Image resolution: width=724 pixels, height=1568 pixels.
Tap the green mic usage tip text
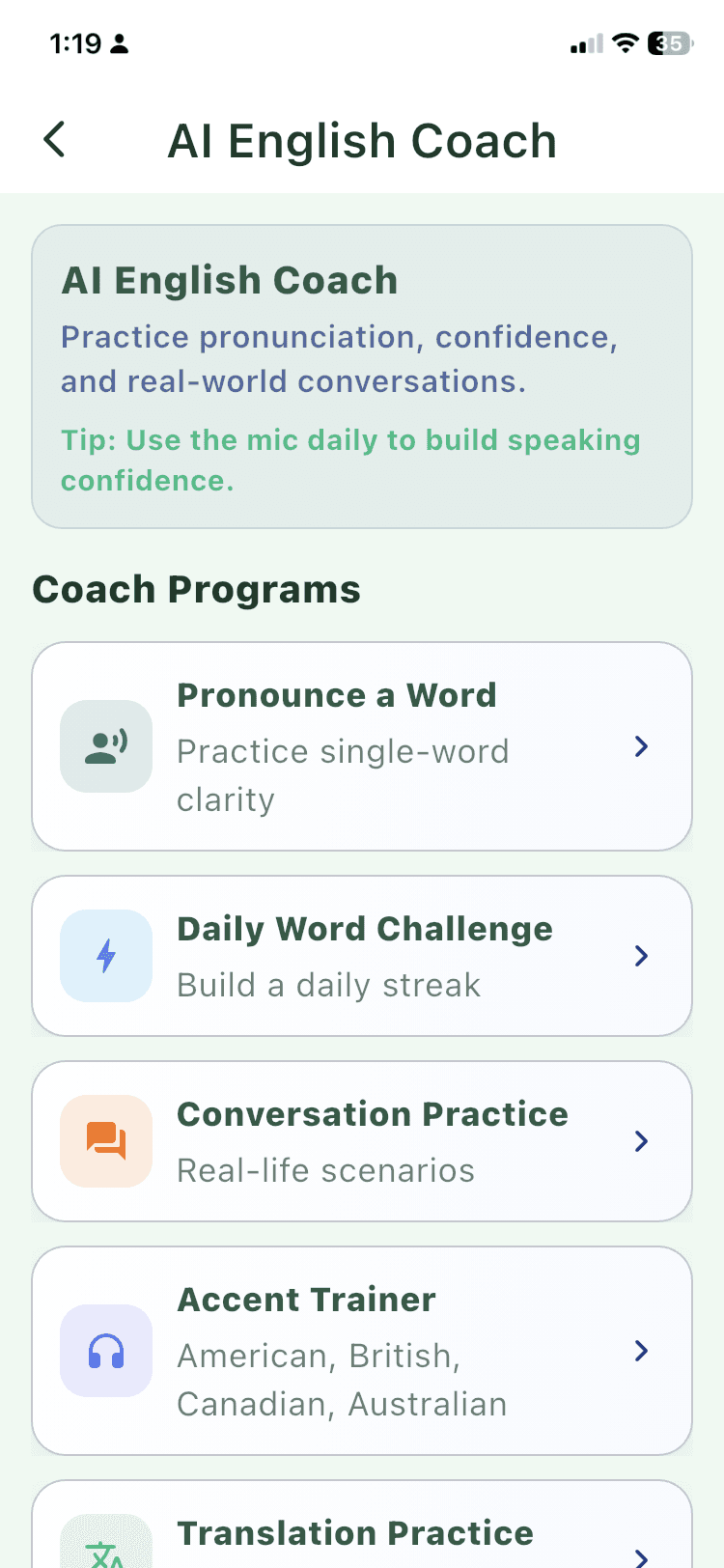[350, 460]
